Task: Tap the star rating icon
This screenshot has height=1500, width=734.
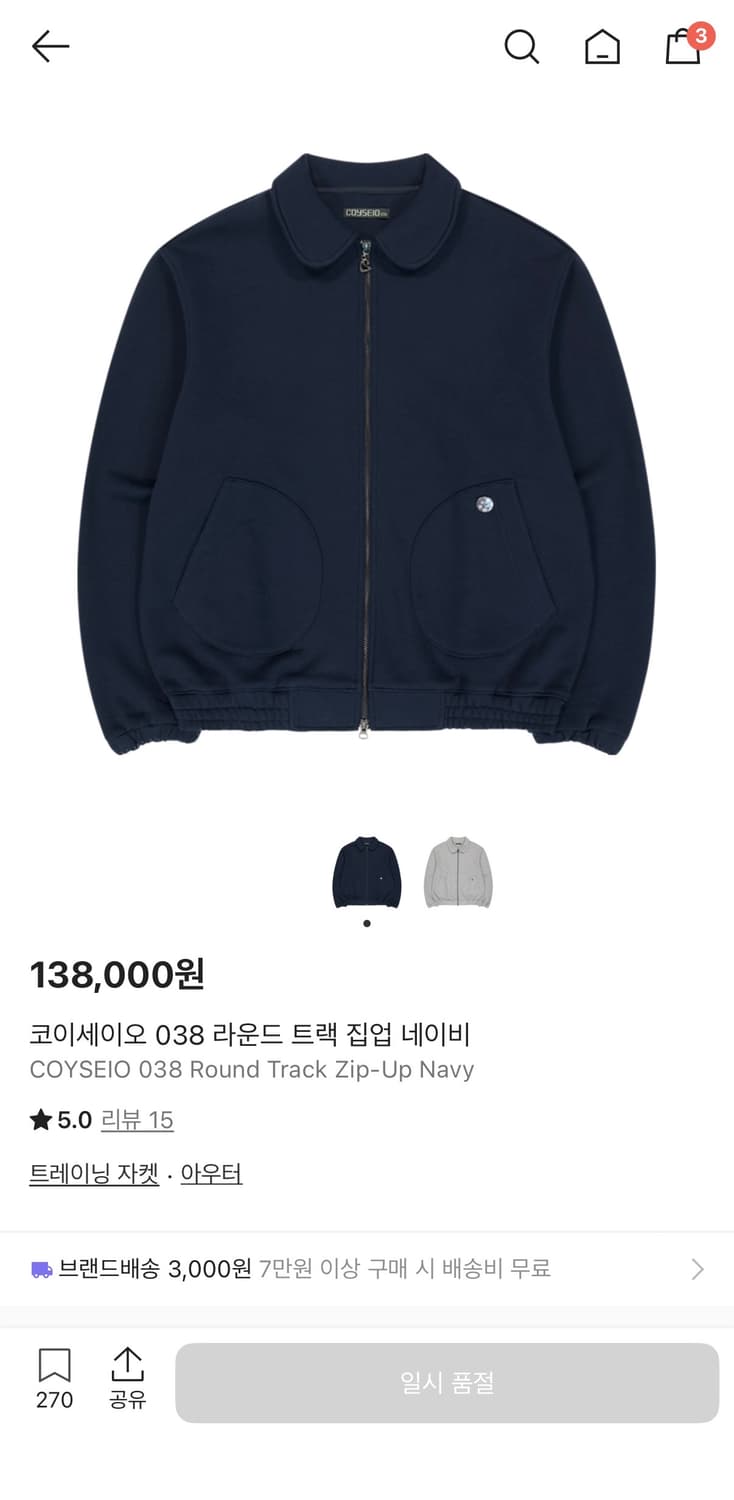Action: (41, 1120)
